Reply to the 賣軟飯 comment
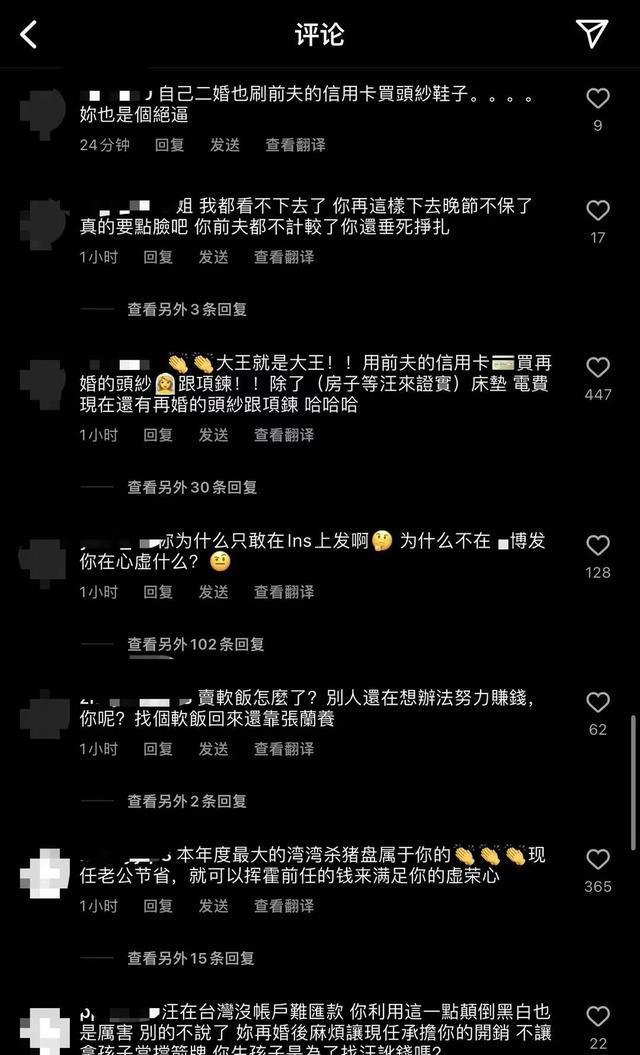 point(158,749)
